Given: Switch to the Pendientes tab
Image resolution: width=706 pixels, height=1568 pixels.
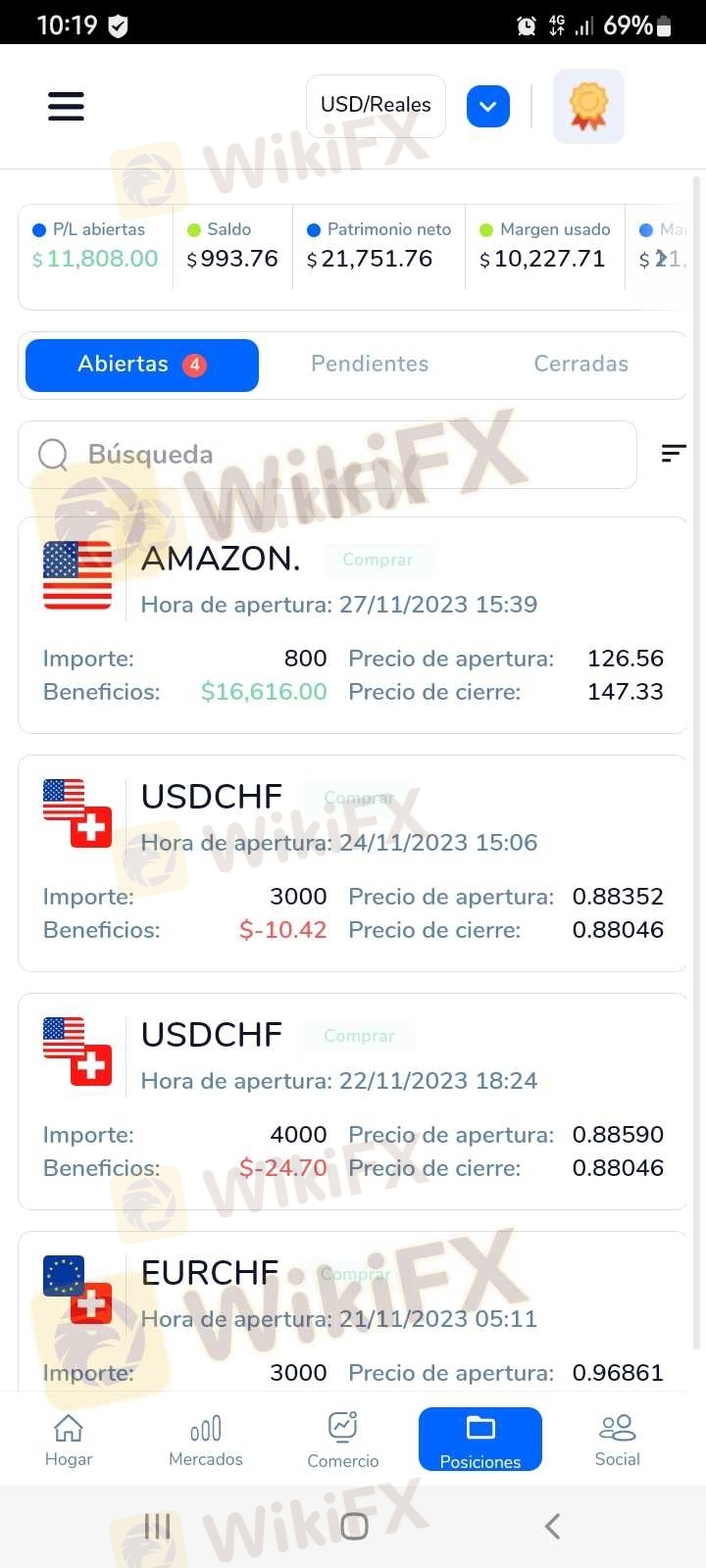Looking at the screenshot, I should (370, 365).
